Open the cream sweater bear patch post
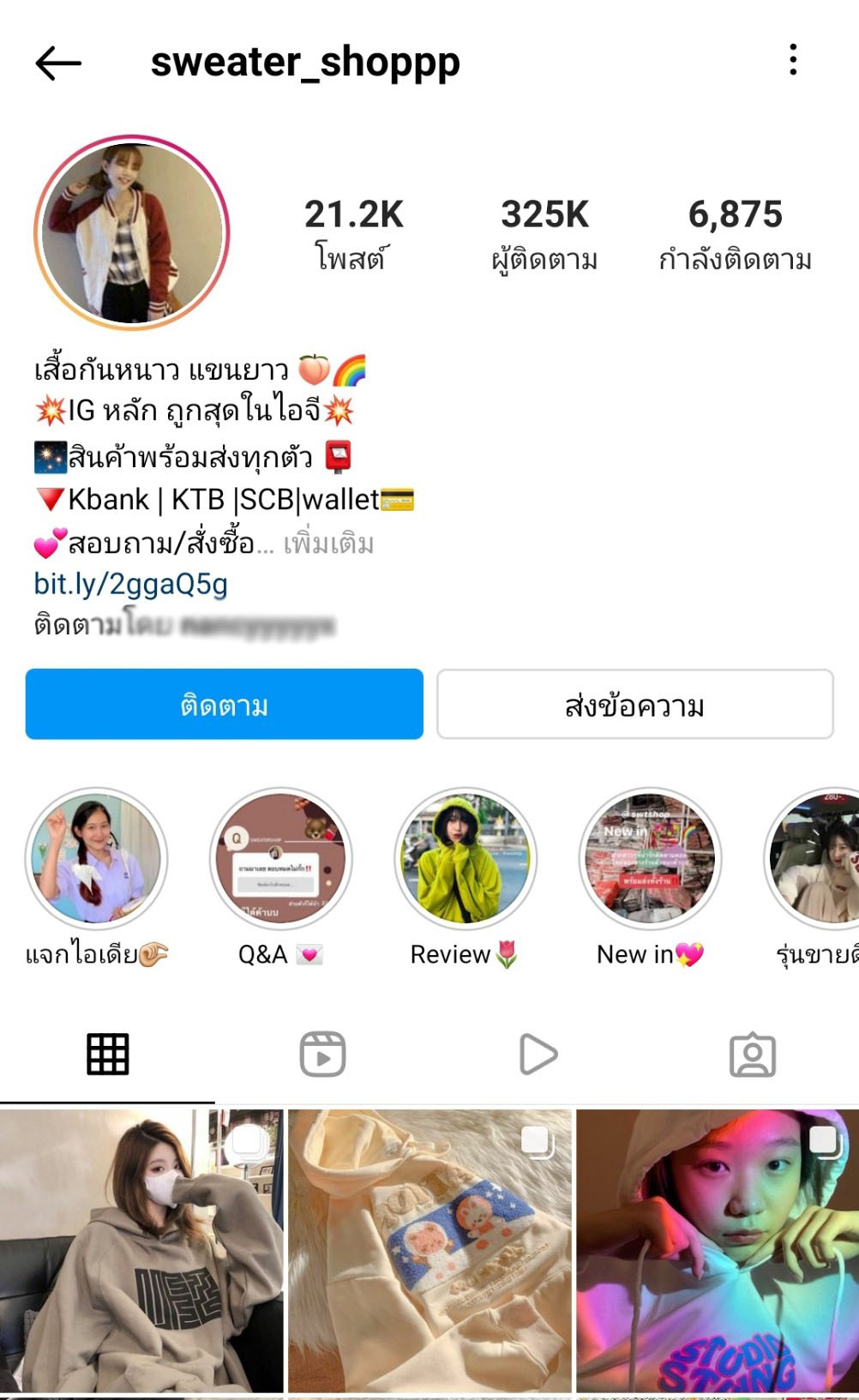859x1400 pixels. (429, 1252)
